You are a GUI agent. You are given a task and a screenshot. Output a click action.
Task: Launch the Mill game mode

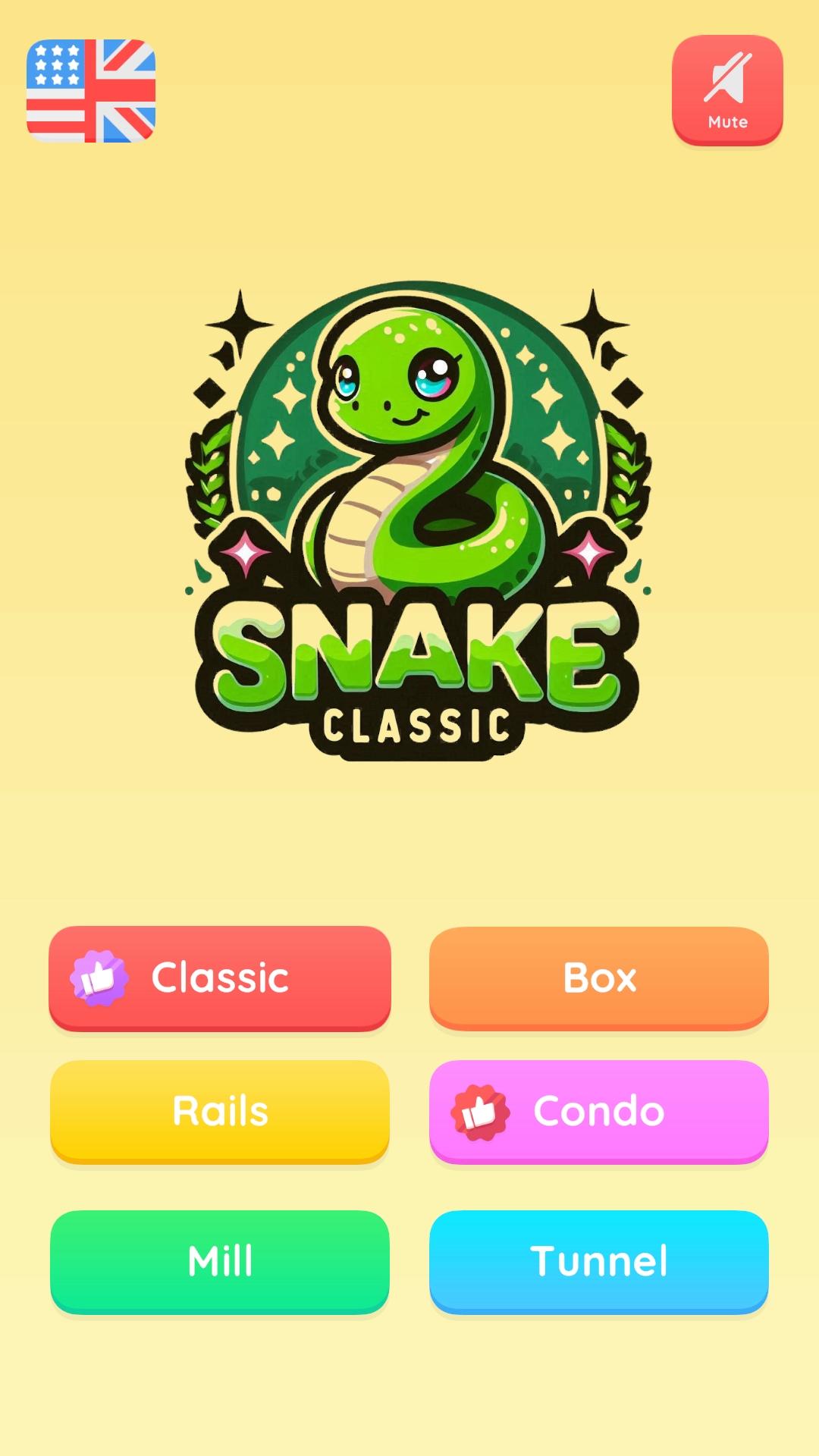(220, 1261)
